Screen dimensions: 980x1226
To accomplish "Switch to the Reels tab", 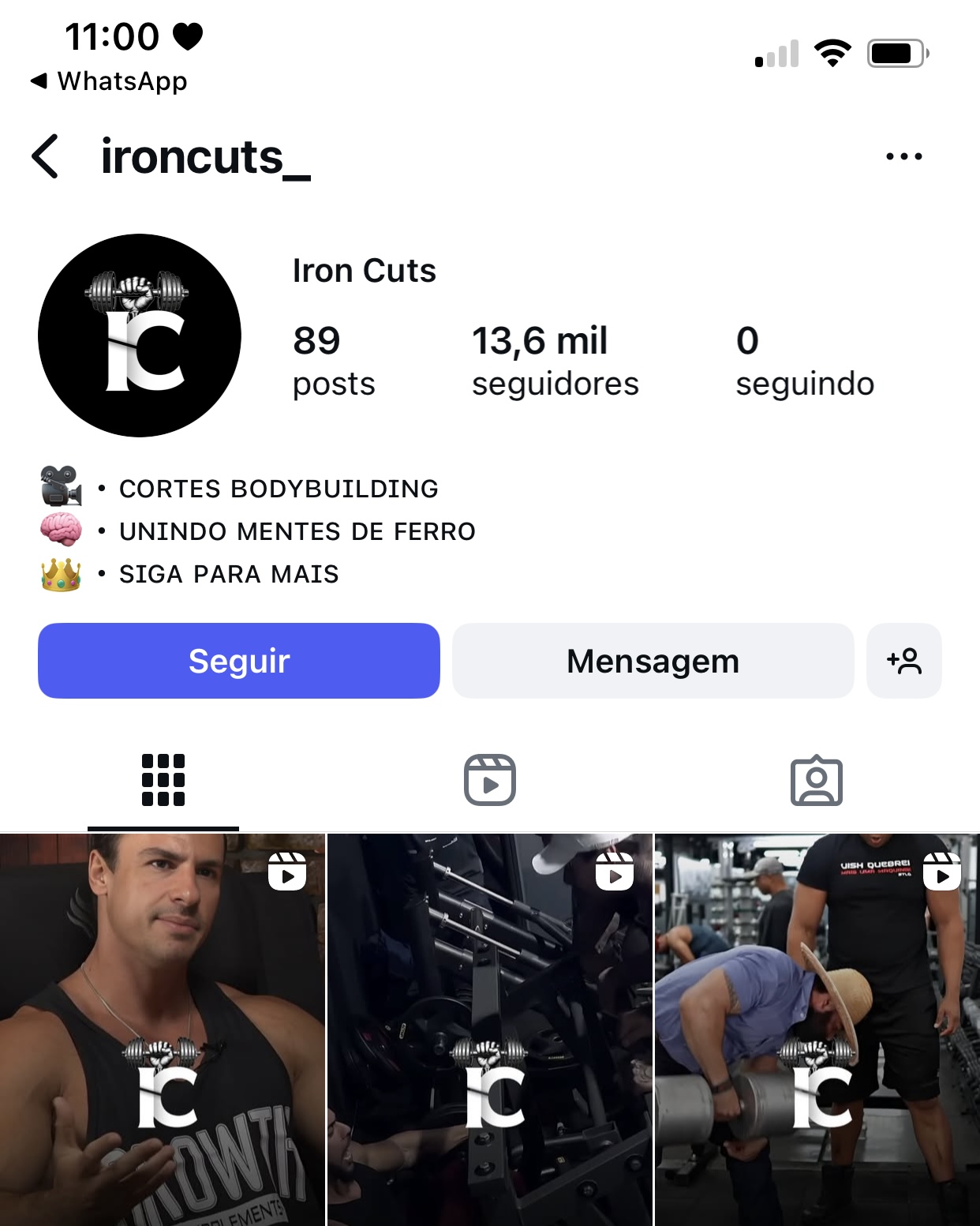I will tap(490, 780).
